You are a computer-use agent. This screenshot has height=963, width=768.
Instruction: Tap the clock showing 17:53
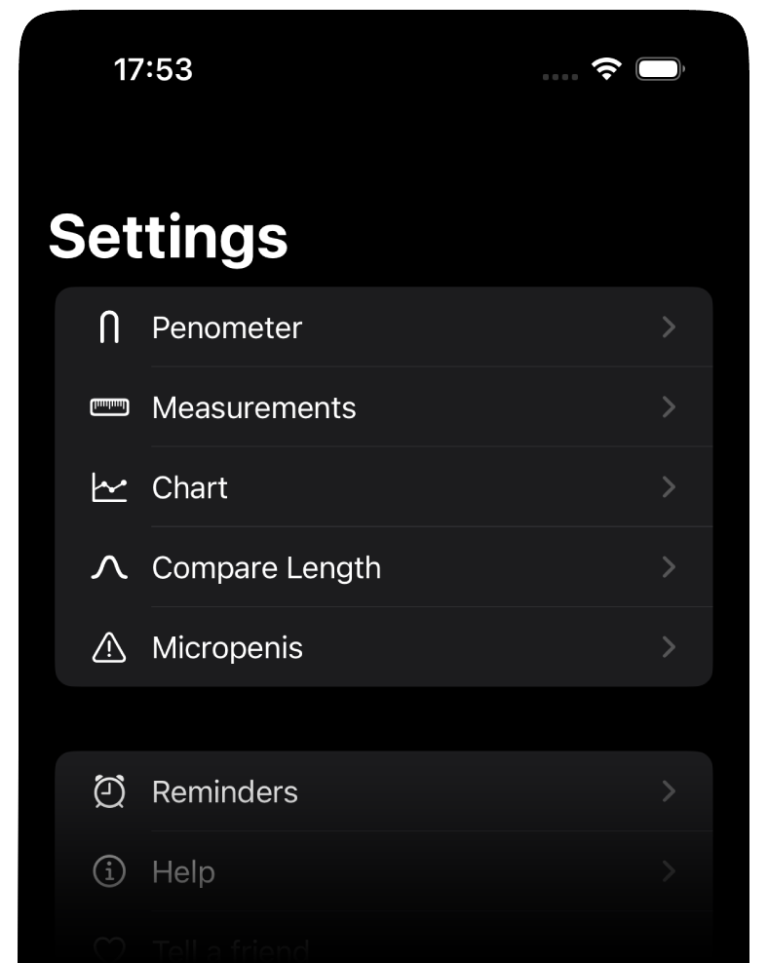click(152, 67)
